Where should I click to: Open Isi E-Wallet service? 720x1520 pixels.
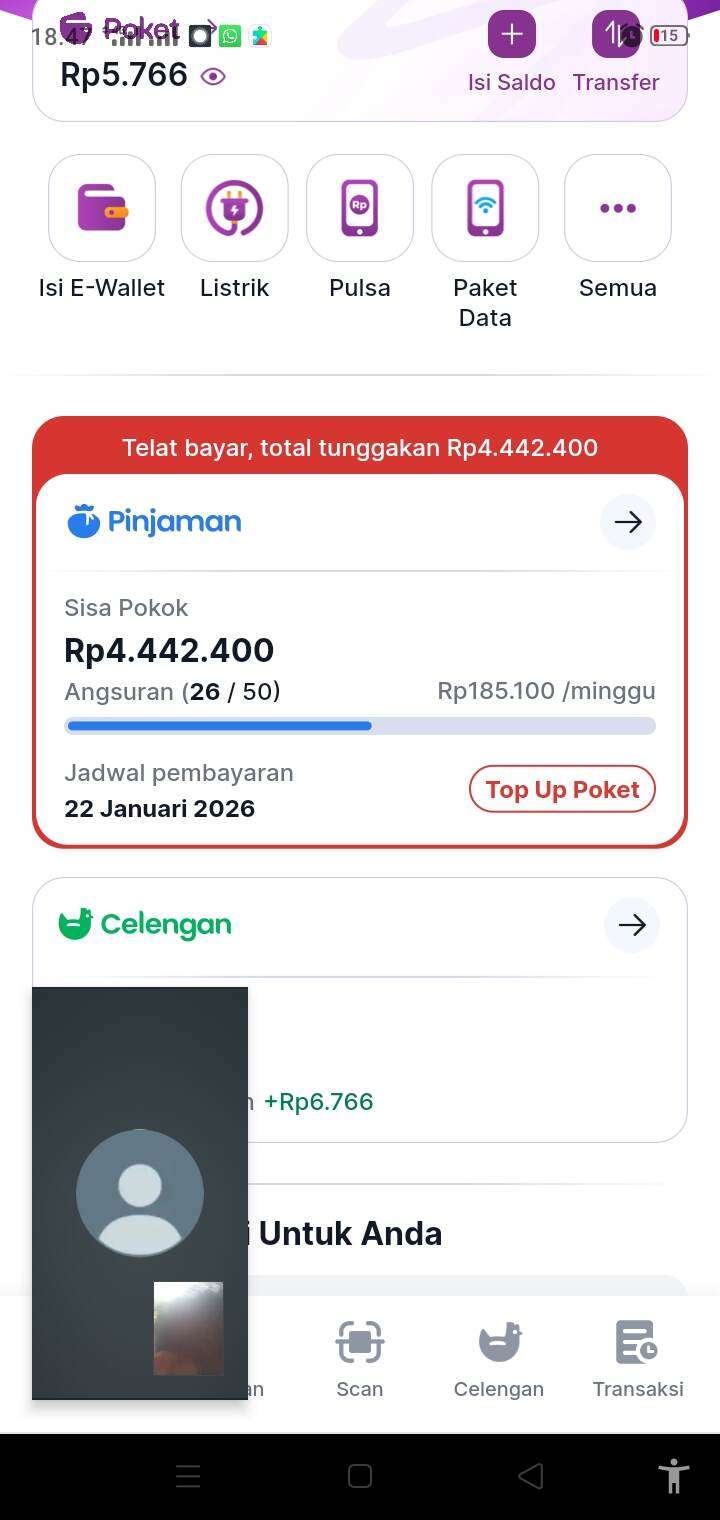pyautogui.click(x=102, y=208)
